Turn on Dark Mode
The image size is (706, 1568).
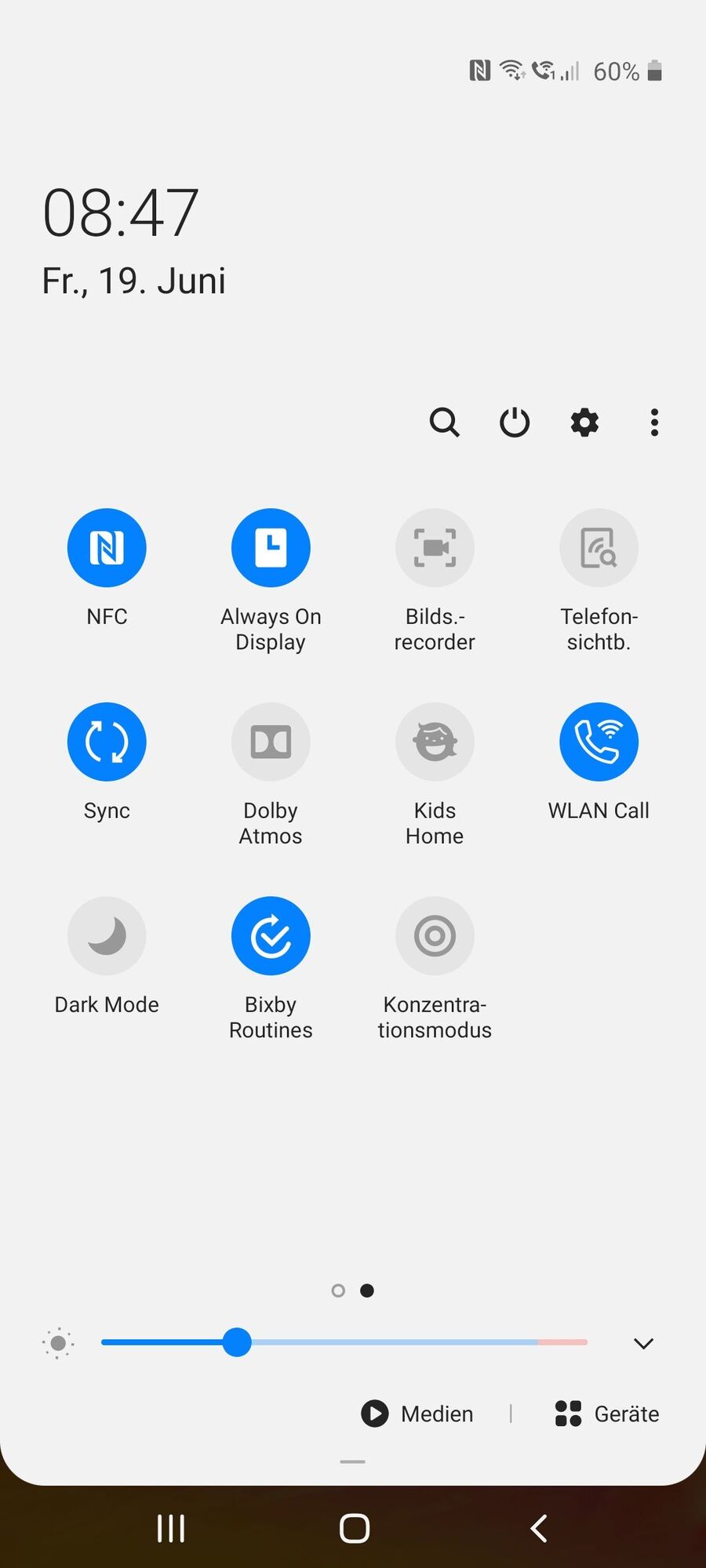click(x=107, y=935)
